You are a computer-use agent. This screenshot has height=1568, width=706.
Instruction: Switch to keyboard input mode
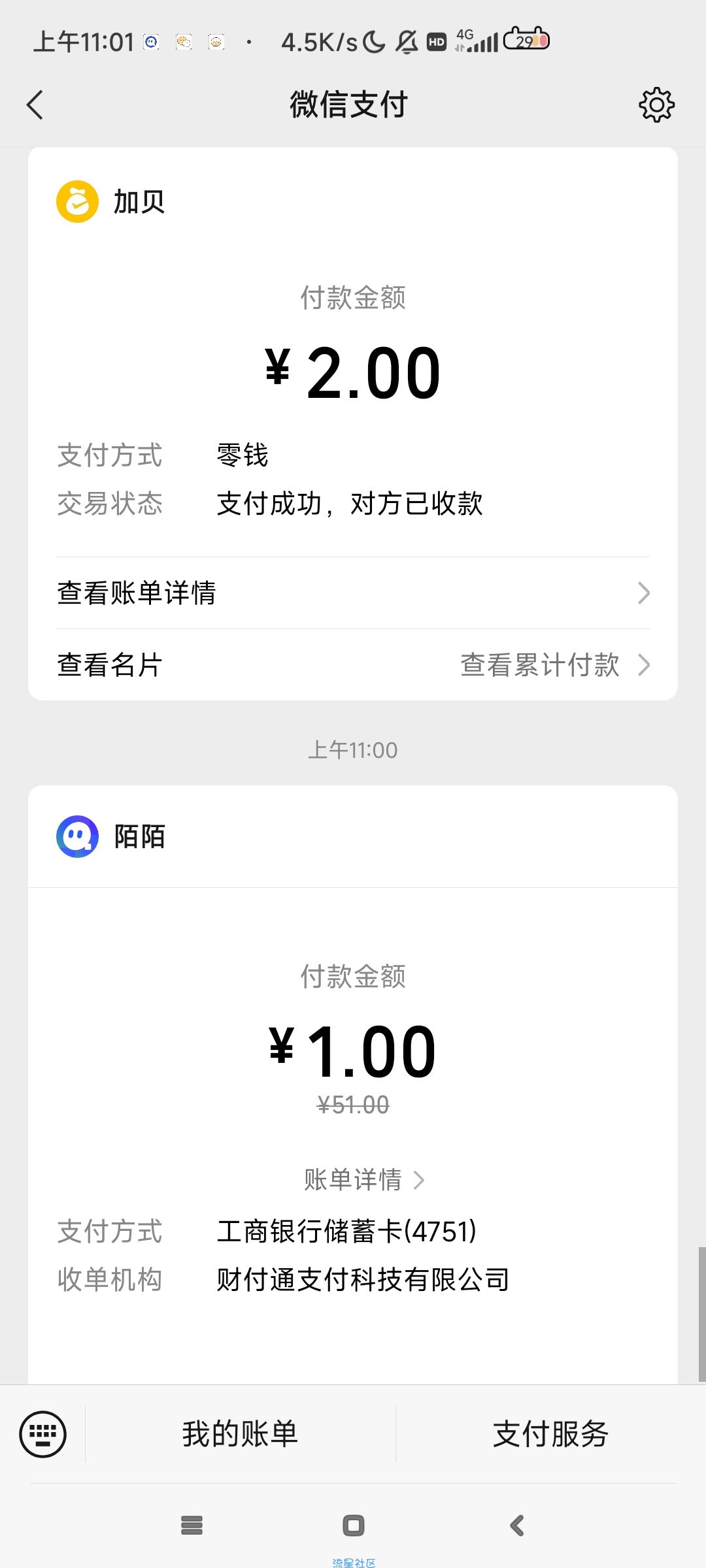pyautogui.click(x=43, y=1434)
